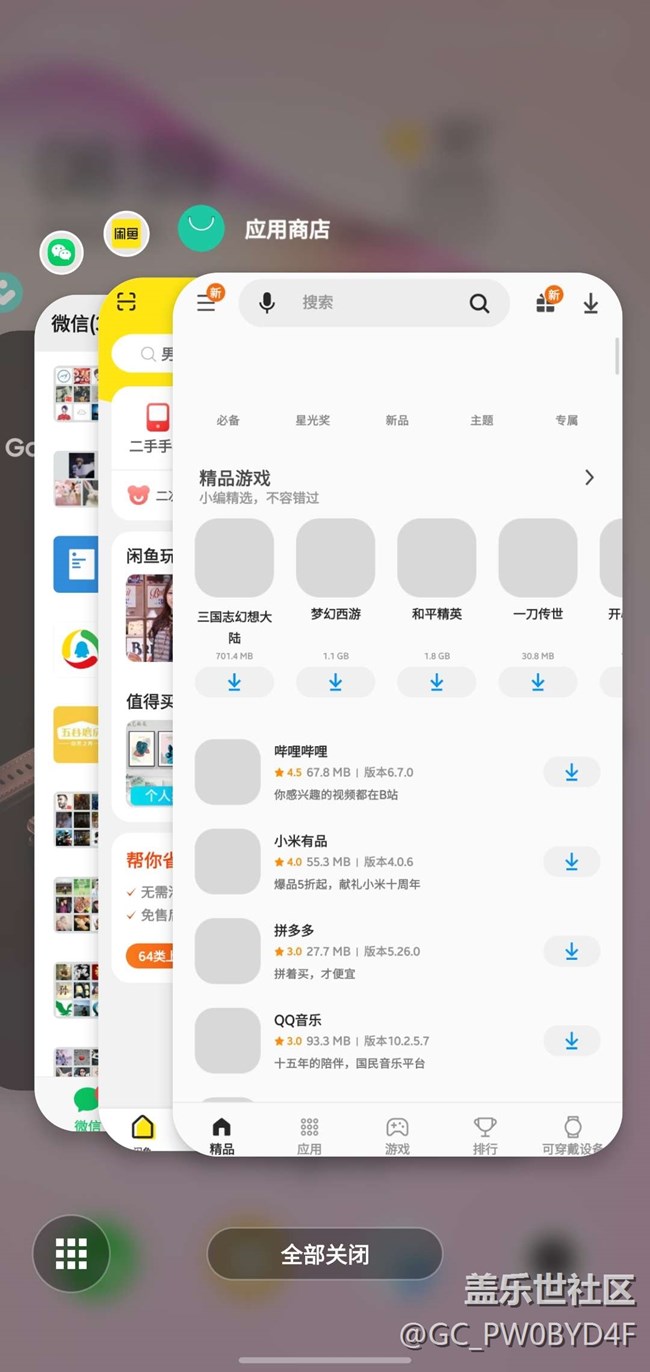Close all recent apps with 全部关闭
Viewport: 650px width, 1372px height.
pos(324,1254)
